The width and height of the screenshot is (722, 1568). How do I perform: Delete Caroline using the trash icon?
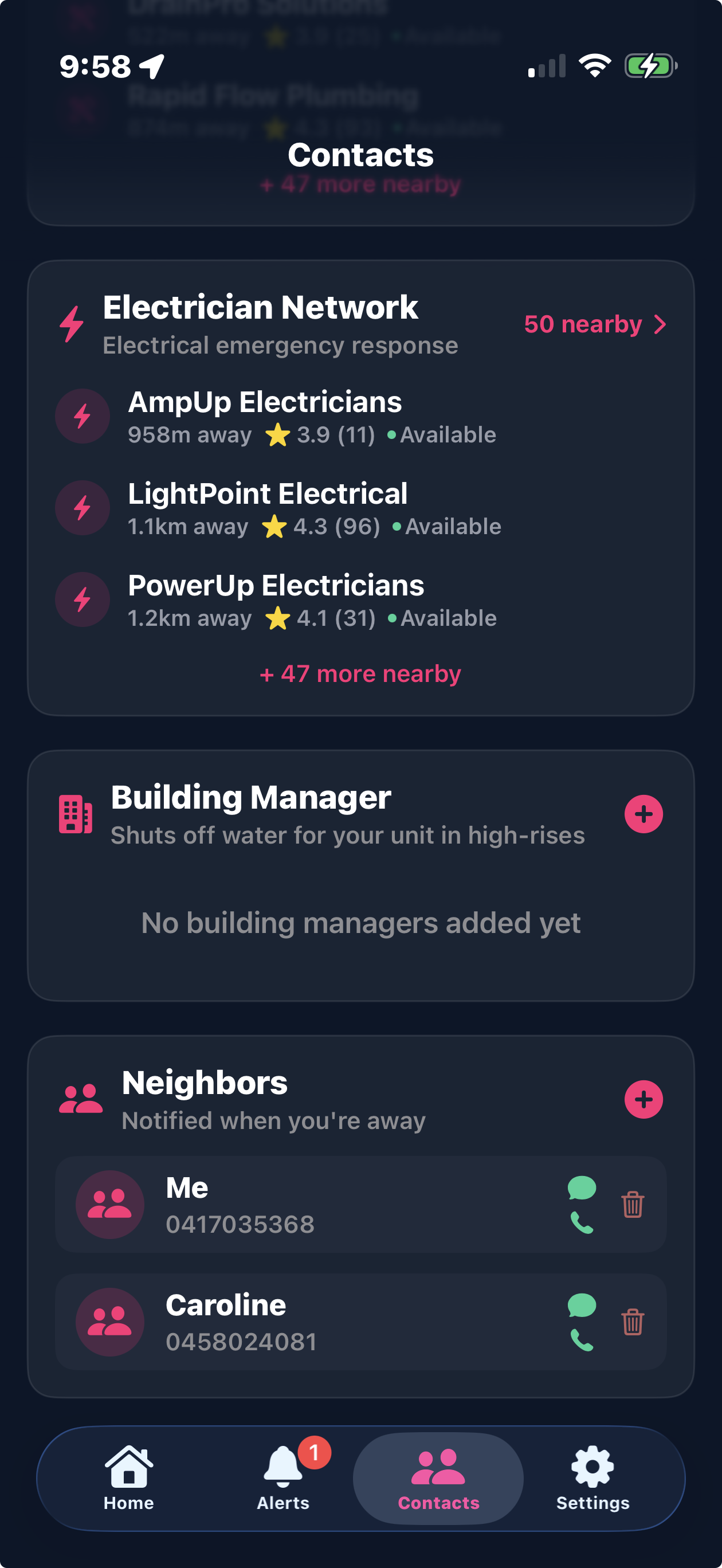[x=633, y=1323]
